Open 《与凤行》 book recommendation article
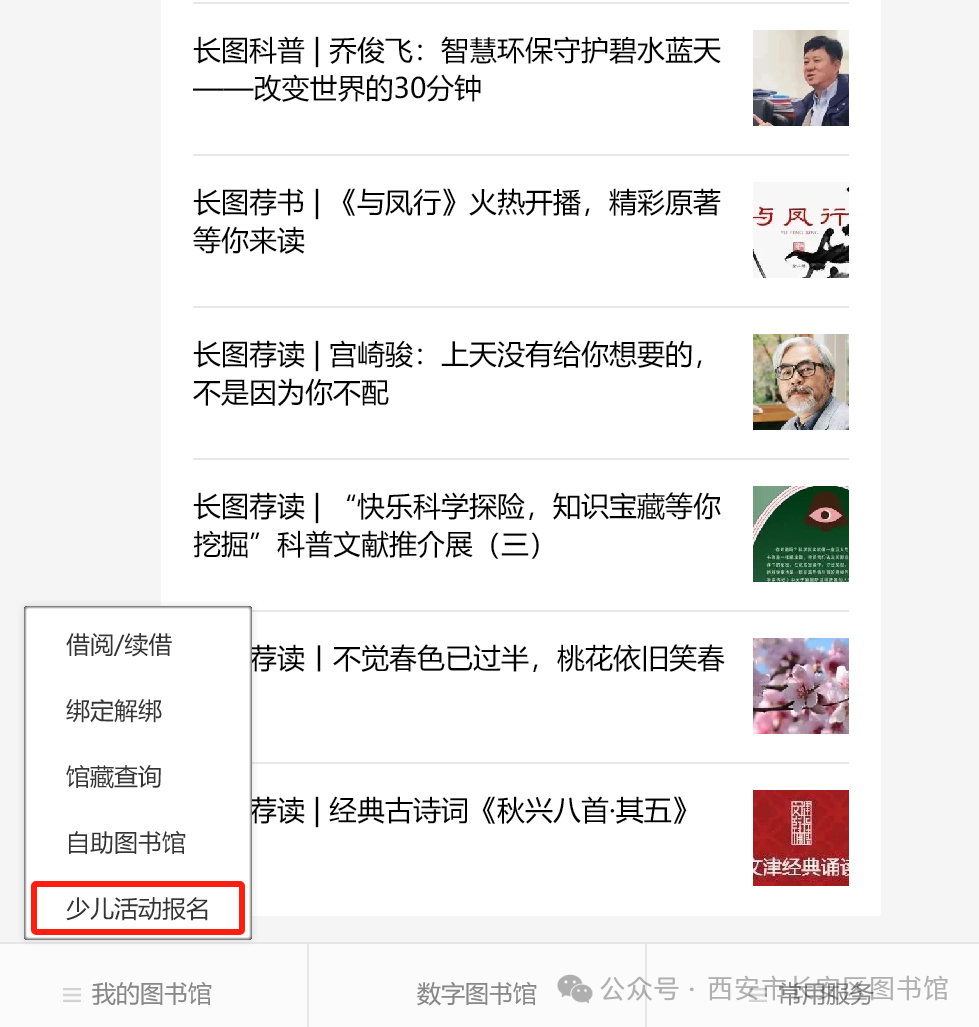 click(456, 222)
